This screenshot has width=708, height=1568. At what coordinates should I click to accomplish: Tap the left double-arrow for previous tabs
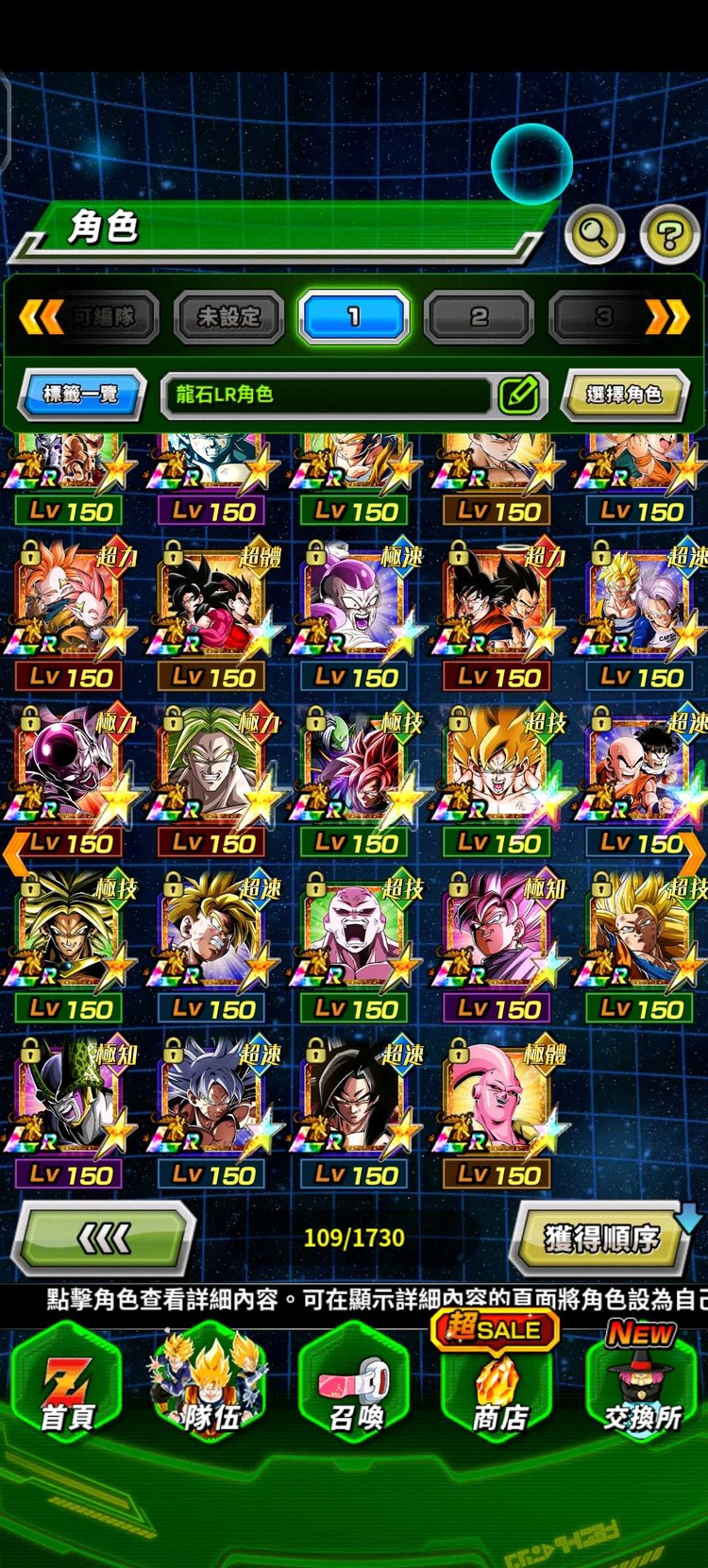click(x=42, y=317)
